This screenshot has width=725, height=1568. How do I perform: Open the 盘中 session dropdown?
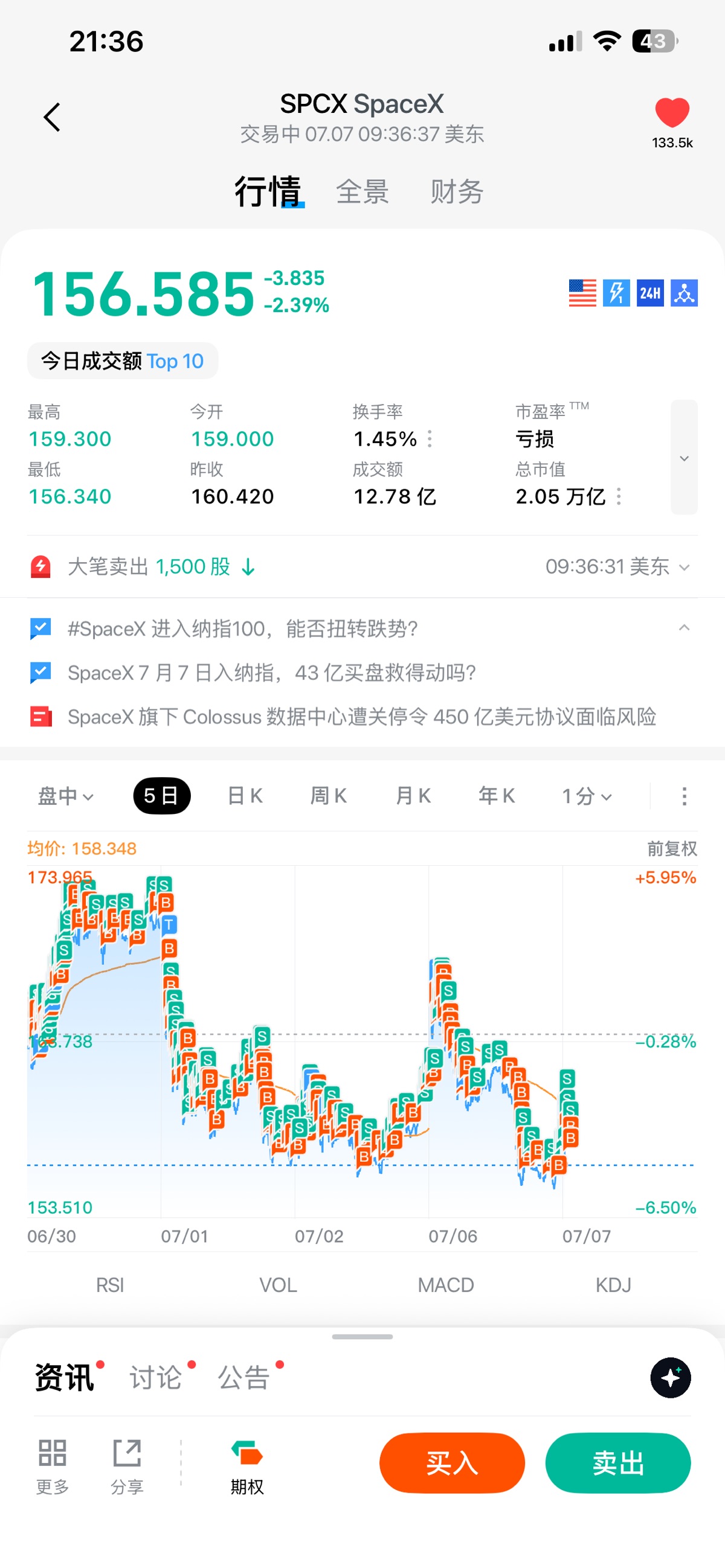tap(66, 796)
